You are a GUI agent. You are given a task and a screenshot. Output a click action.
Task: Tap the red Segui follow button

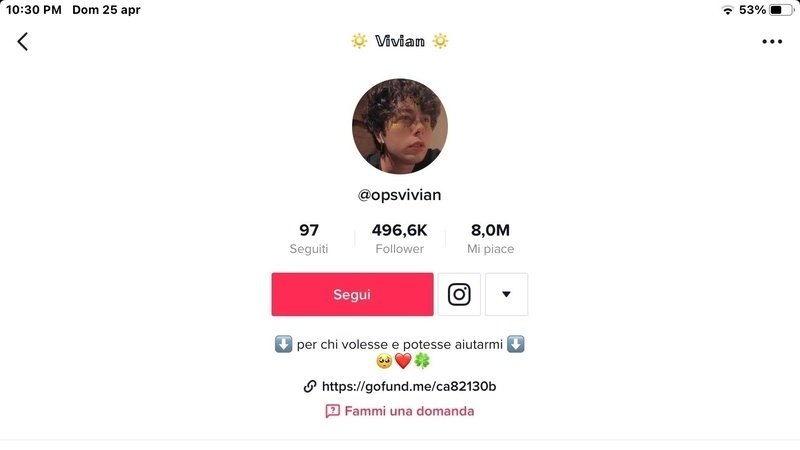pyautogui.click(x=352, y=294)
